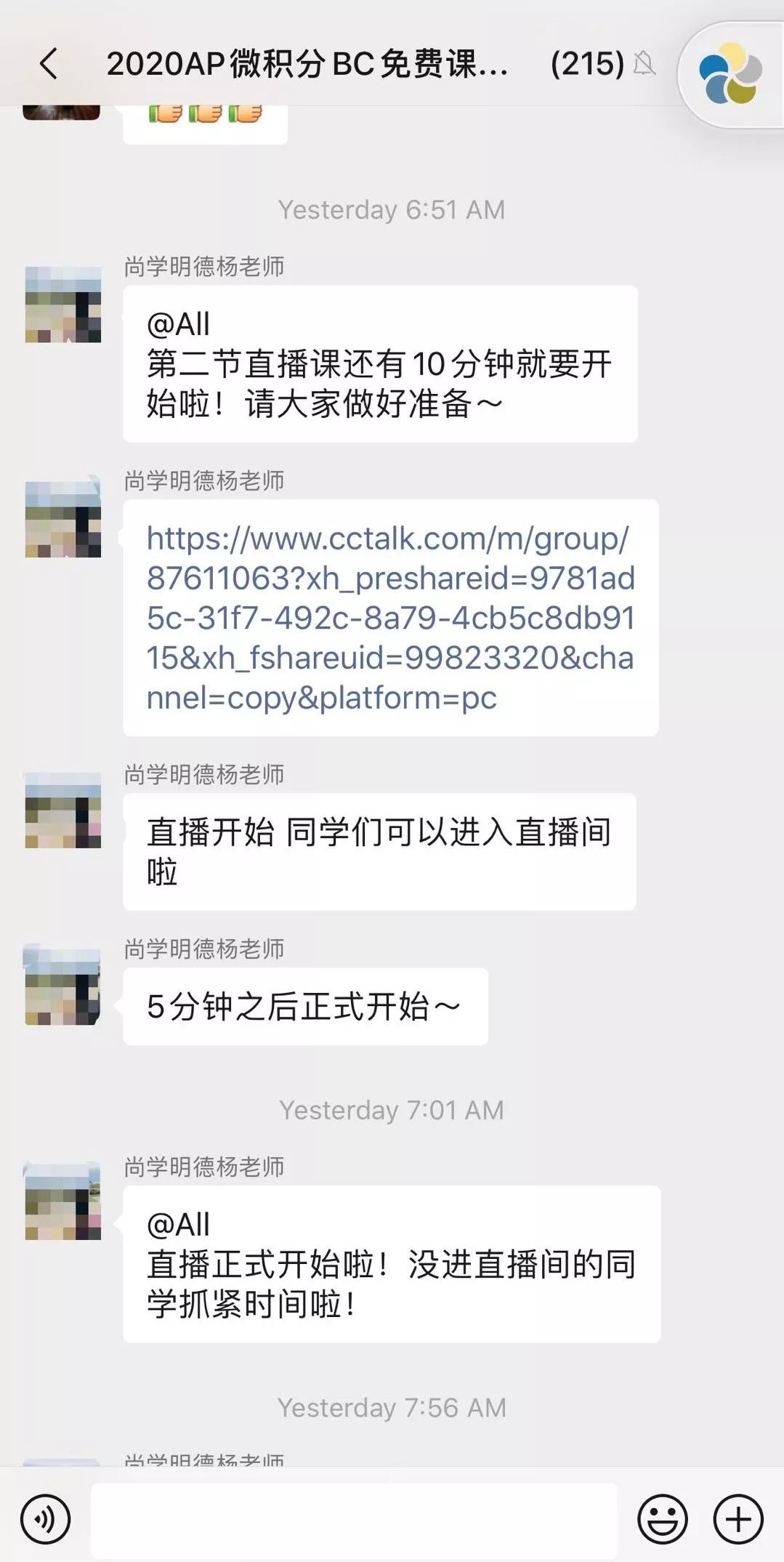Tap the message text field
Screen dimensions: 784x1562
tap(354, 1520)
